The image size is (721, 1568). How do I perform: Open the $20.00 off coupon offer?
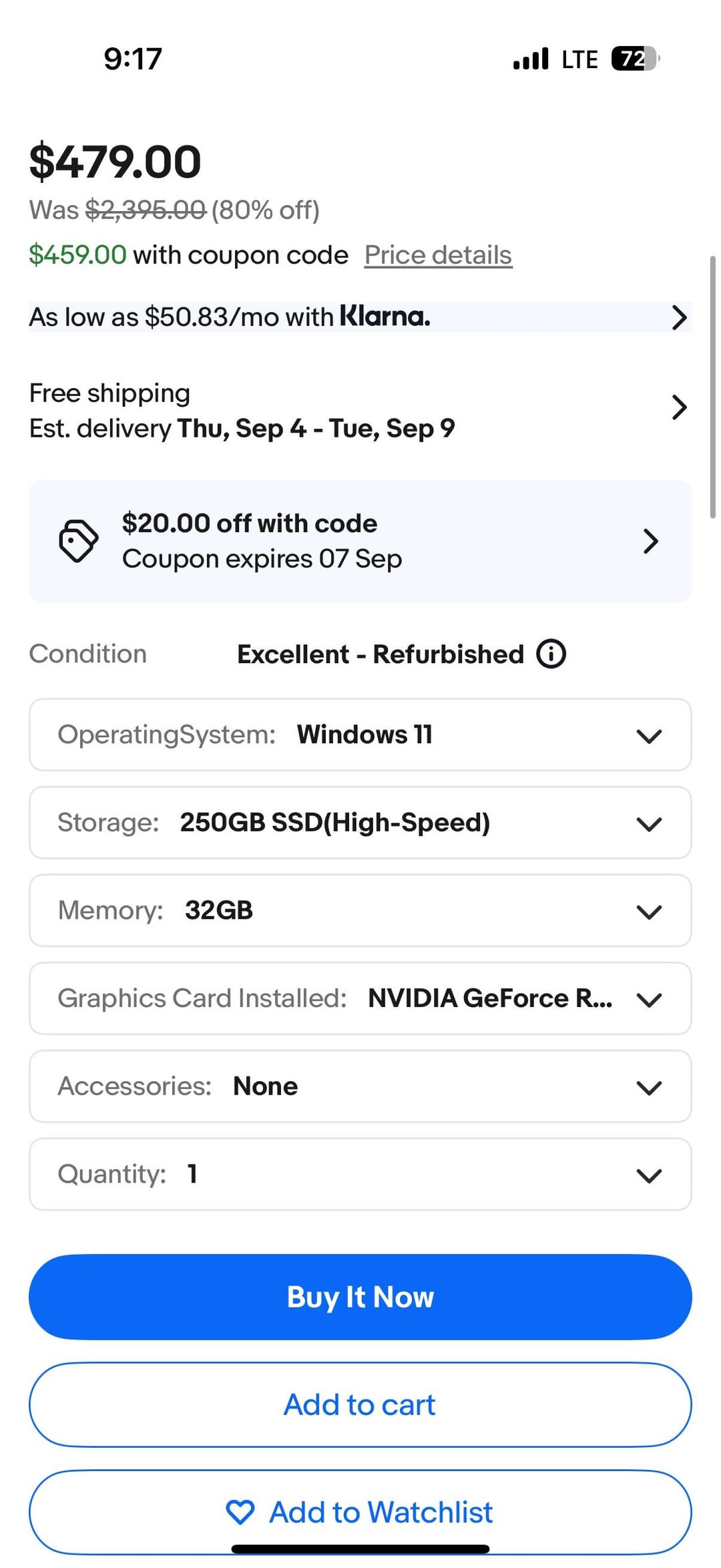tap(360, 541)
